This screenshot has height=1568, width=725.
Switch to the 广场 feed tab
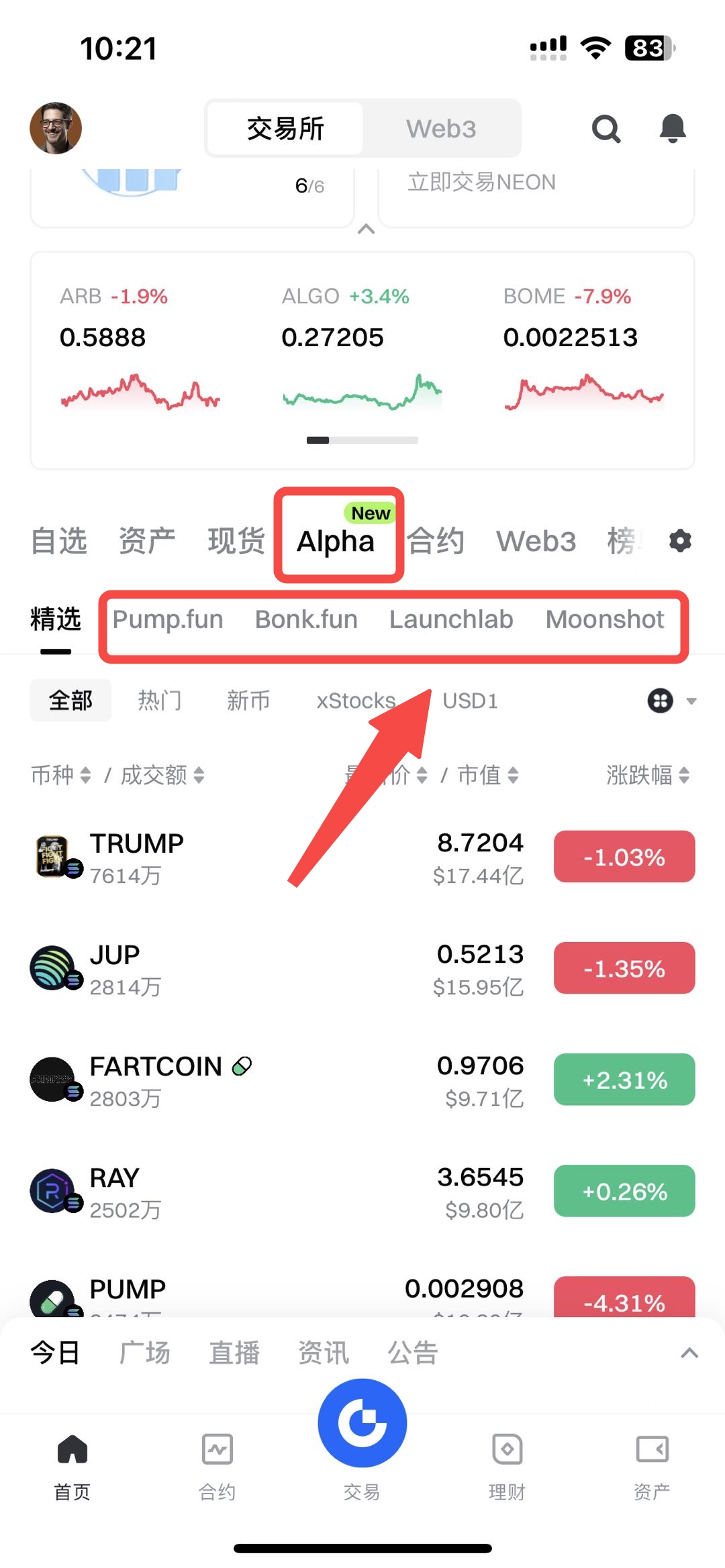[x=144, y=1352]
